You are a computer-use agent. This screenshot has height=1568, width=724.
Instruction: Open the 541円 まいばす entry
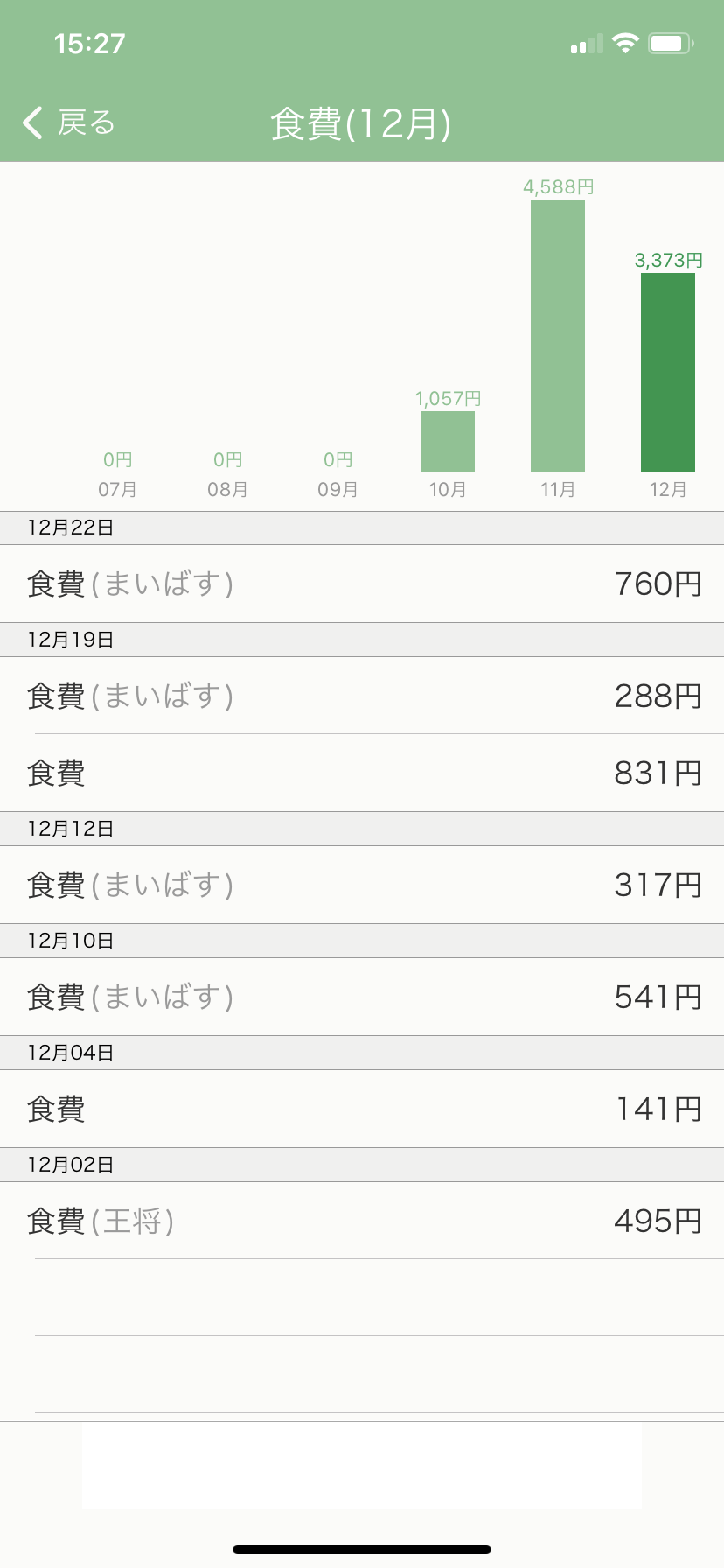pos(362,997)
